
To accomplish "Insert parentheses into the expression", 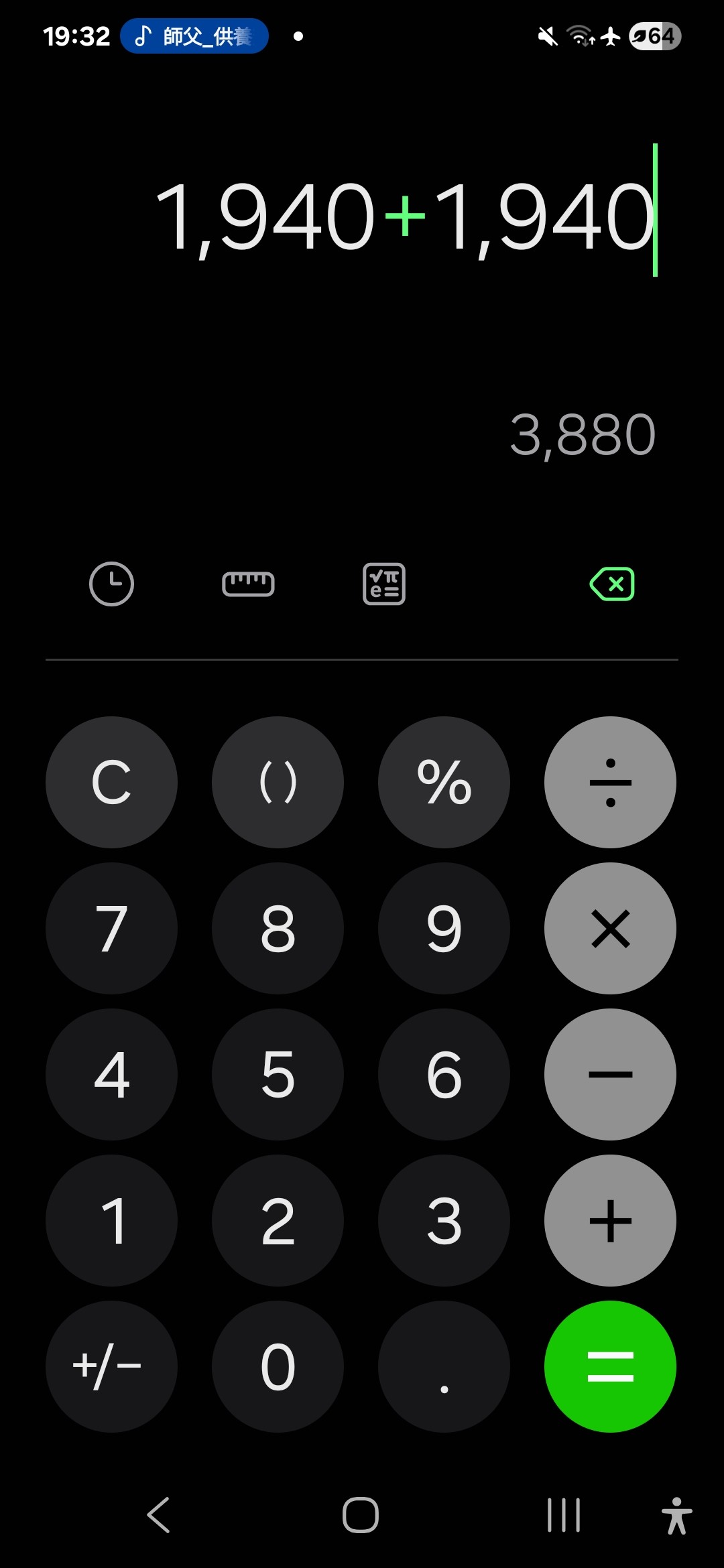I will tap(278, 782).
